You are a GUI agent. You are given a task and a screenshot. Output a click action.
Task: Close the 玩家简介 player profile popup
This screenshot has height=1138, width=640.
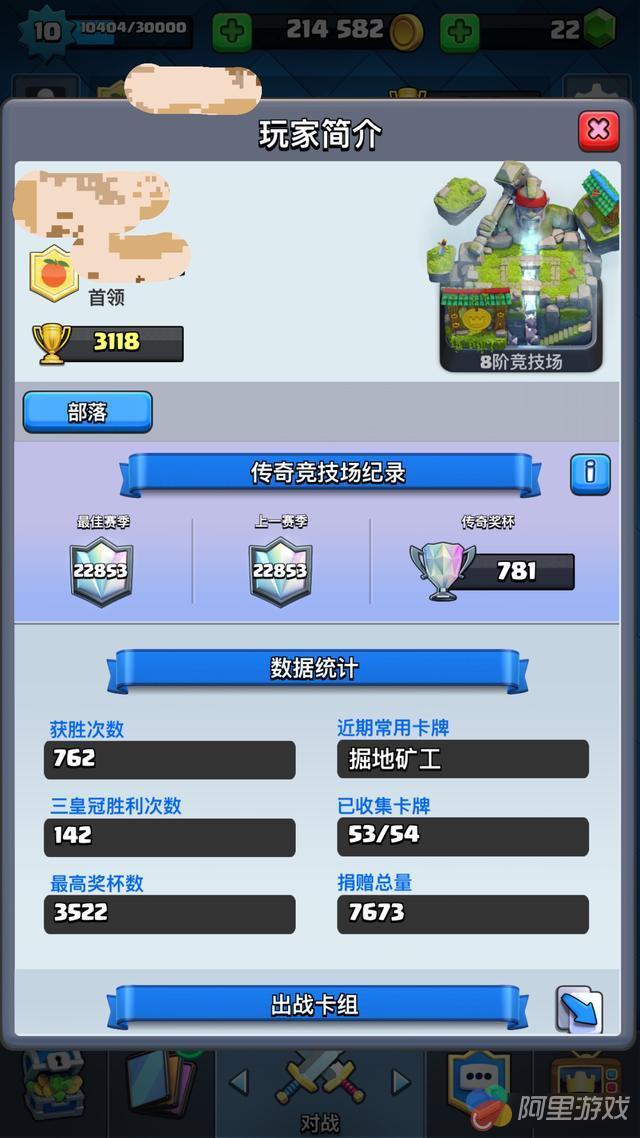pyautogui.click(x=598, y=131)
